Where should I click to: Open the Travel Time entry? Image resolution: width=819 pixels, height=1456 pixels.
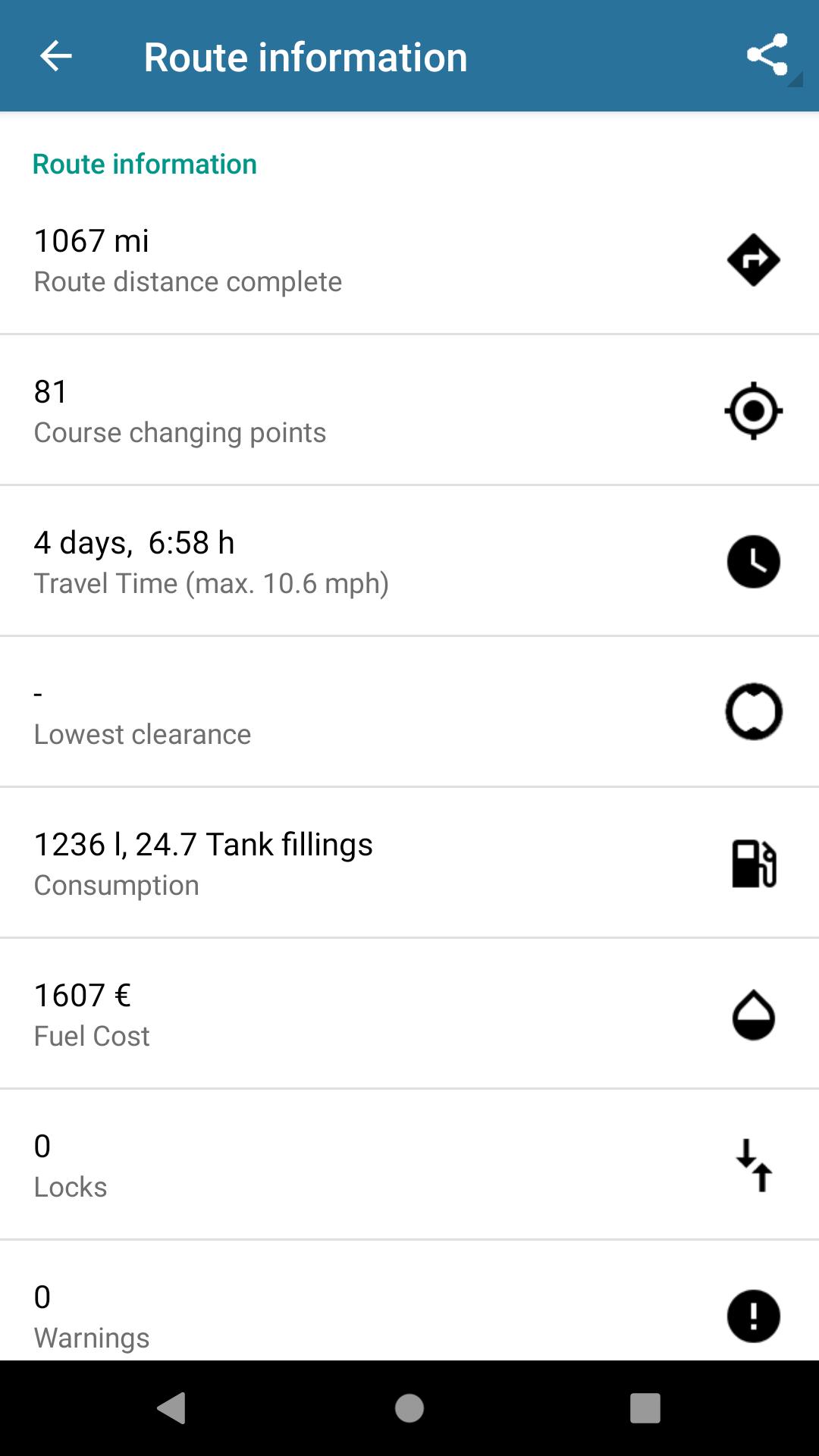pyautogui.click(x=409, y=561)
